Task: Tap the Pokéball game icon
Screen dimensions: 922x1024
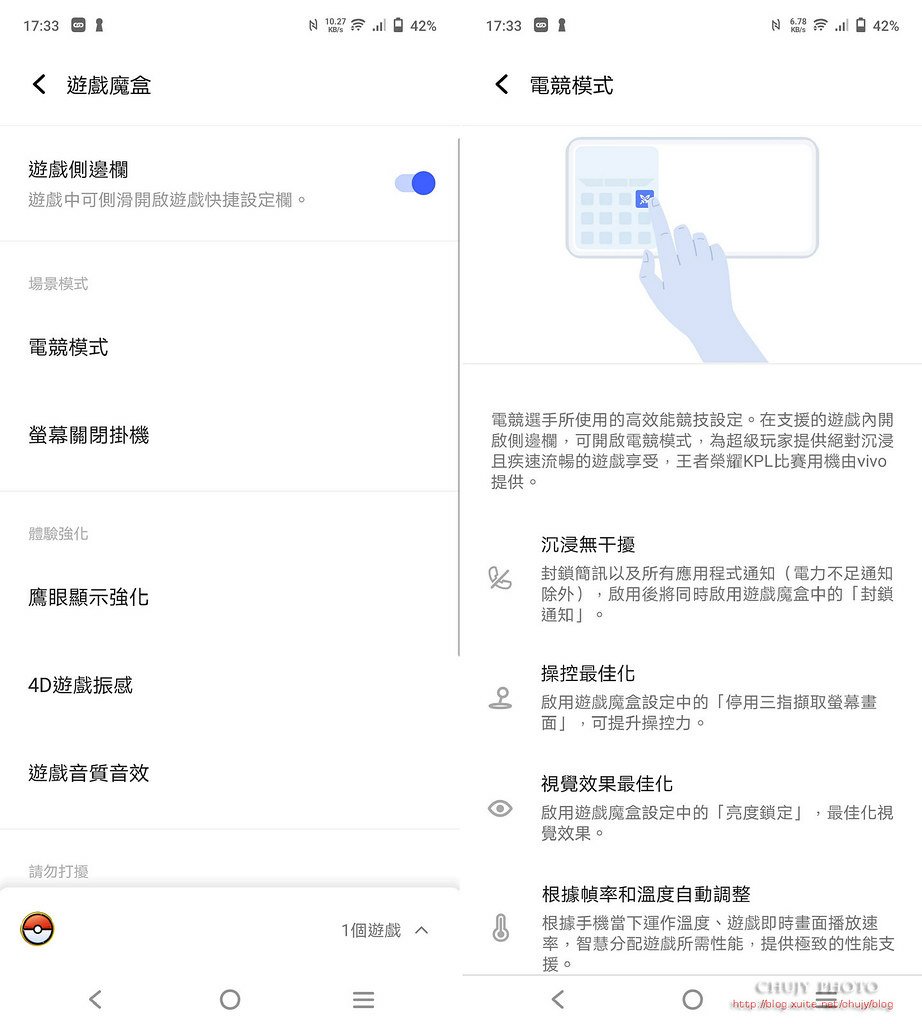Action: 38,929
